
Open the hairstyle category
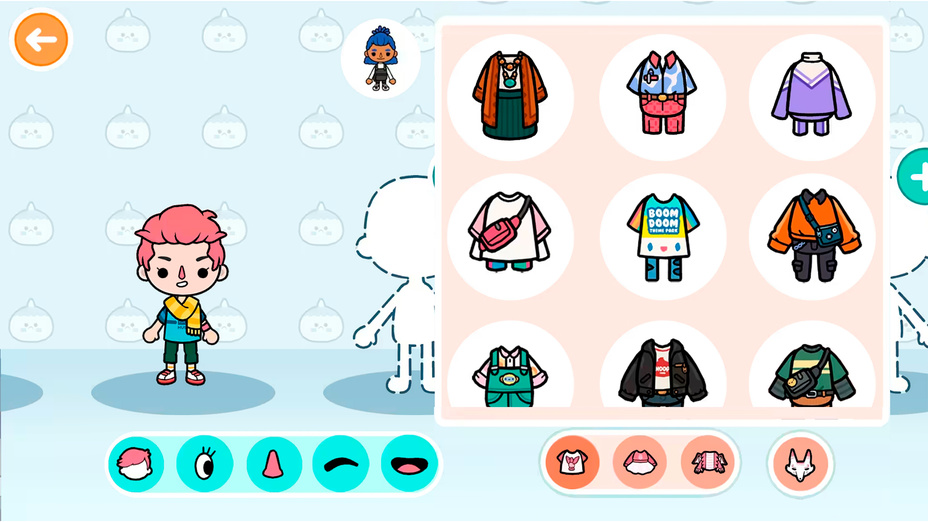point(137,464)
